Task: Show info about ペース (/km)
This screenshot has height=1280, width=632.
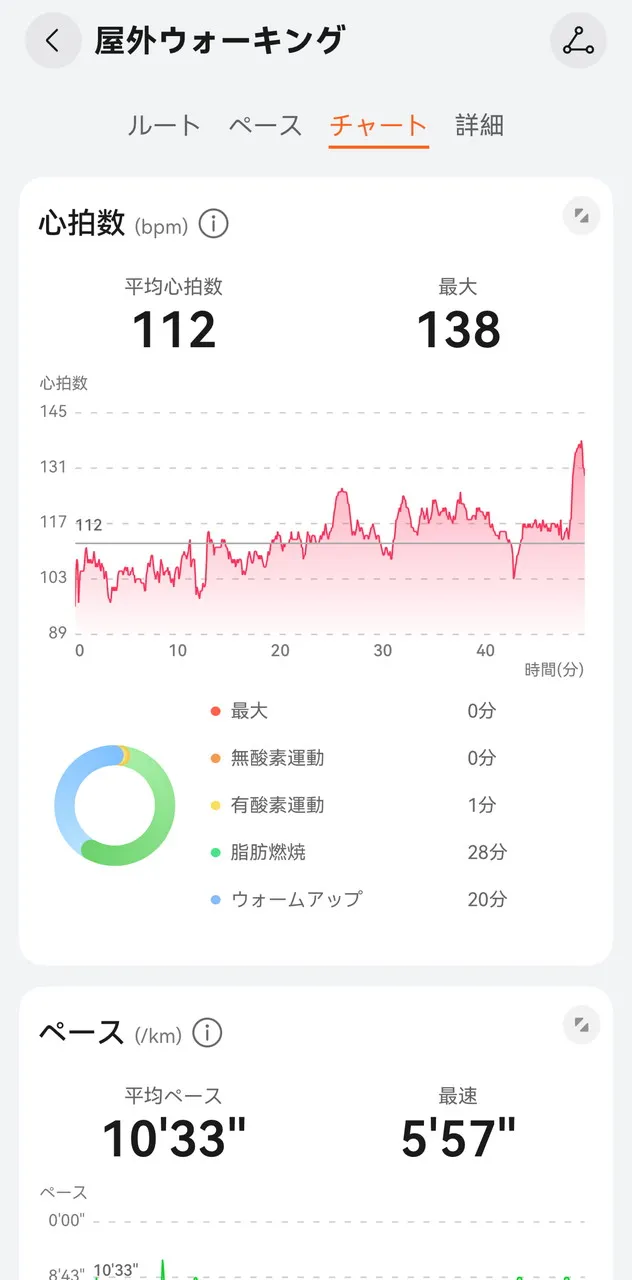Action: 206,1033
